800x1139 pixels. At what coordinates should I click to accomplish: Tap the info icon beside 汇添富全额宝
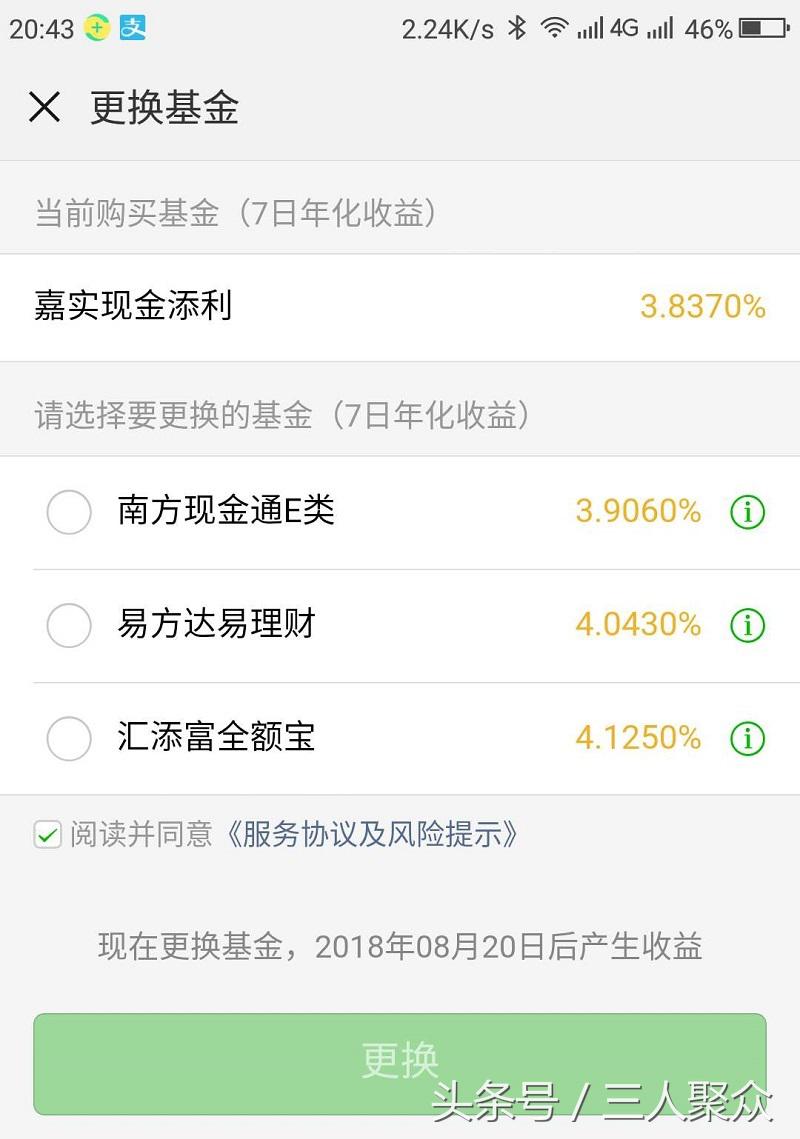(x=746, y=738)
